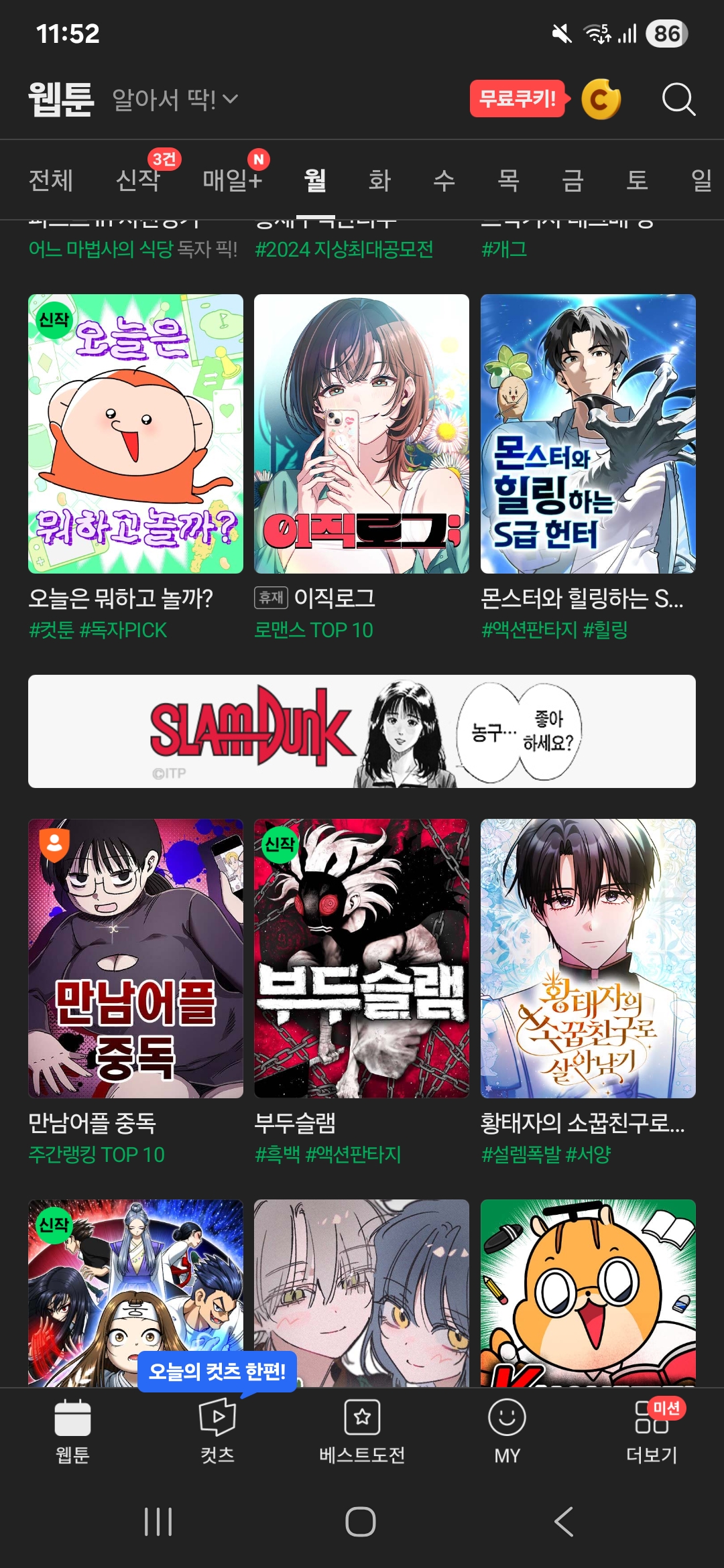The image size is (724, 1568).
Task: Select the 화 day tab
Action: [x=379, y=180]
